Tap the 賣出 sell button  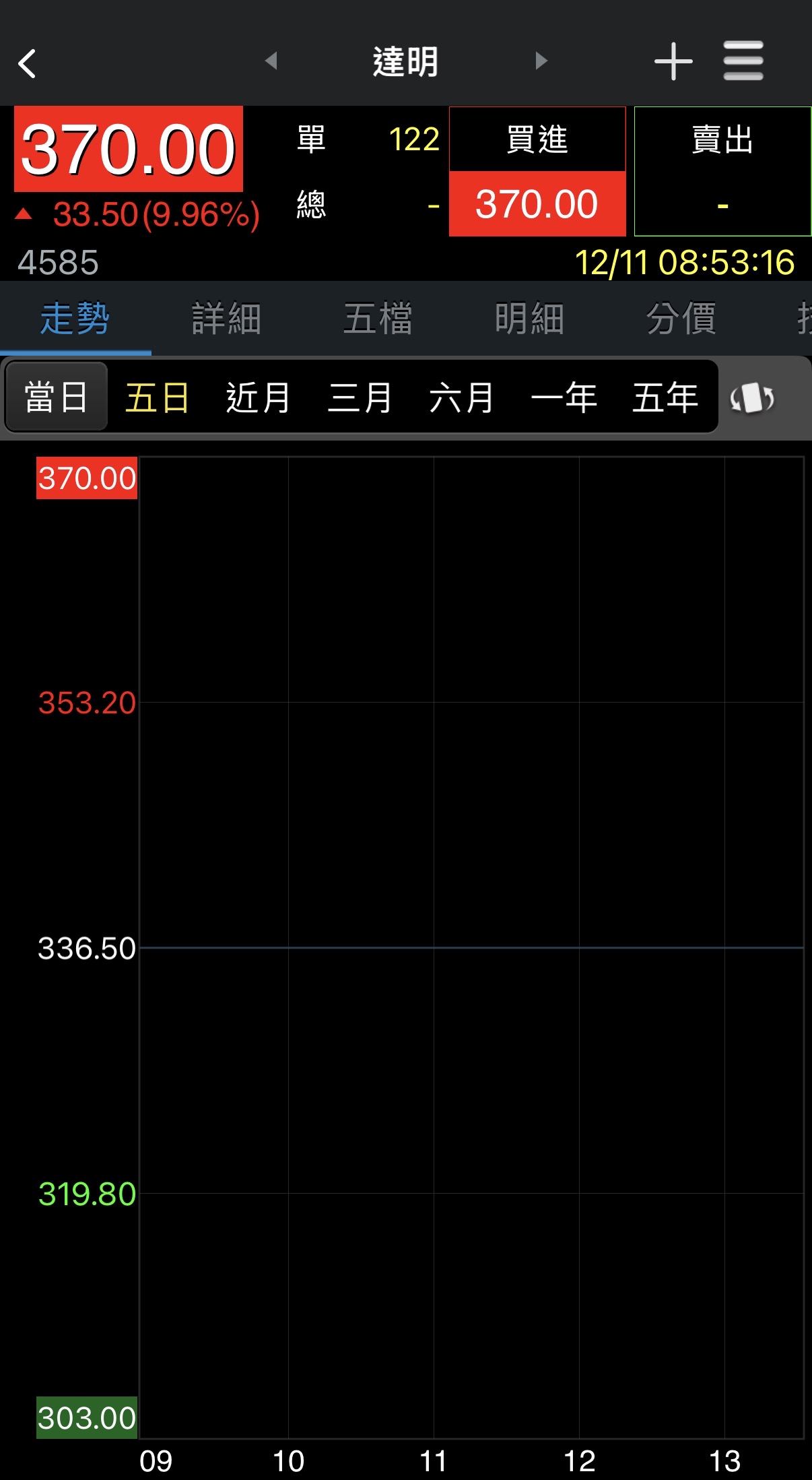coord(722,140)
